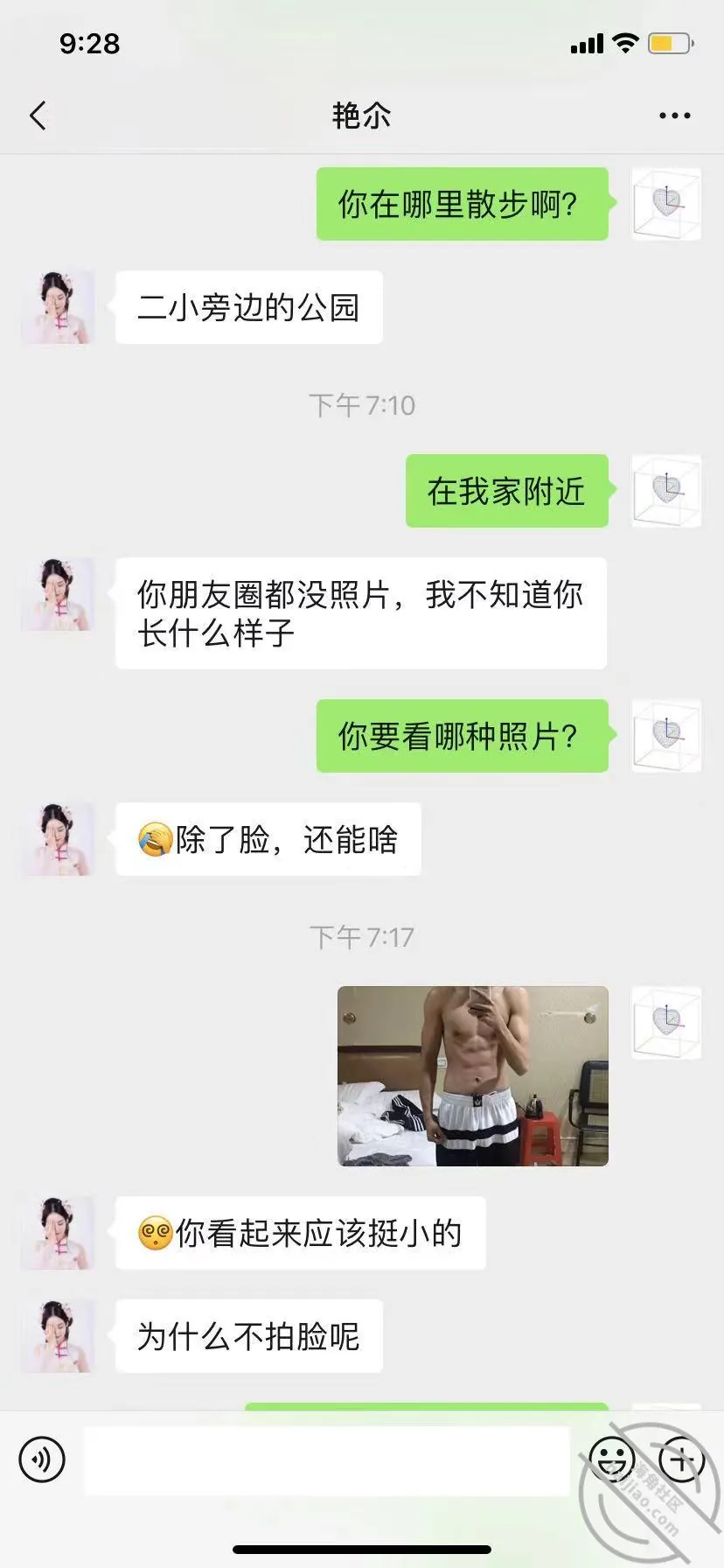The width and height of the screenshot is (724, 1568).
Task: Switch to voice message input
Action: [x=42, y=1459]
